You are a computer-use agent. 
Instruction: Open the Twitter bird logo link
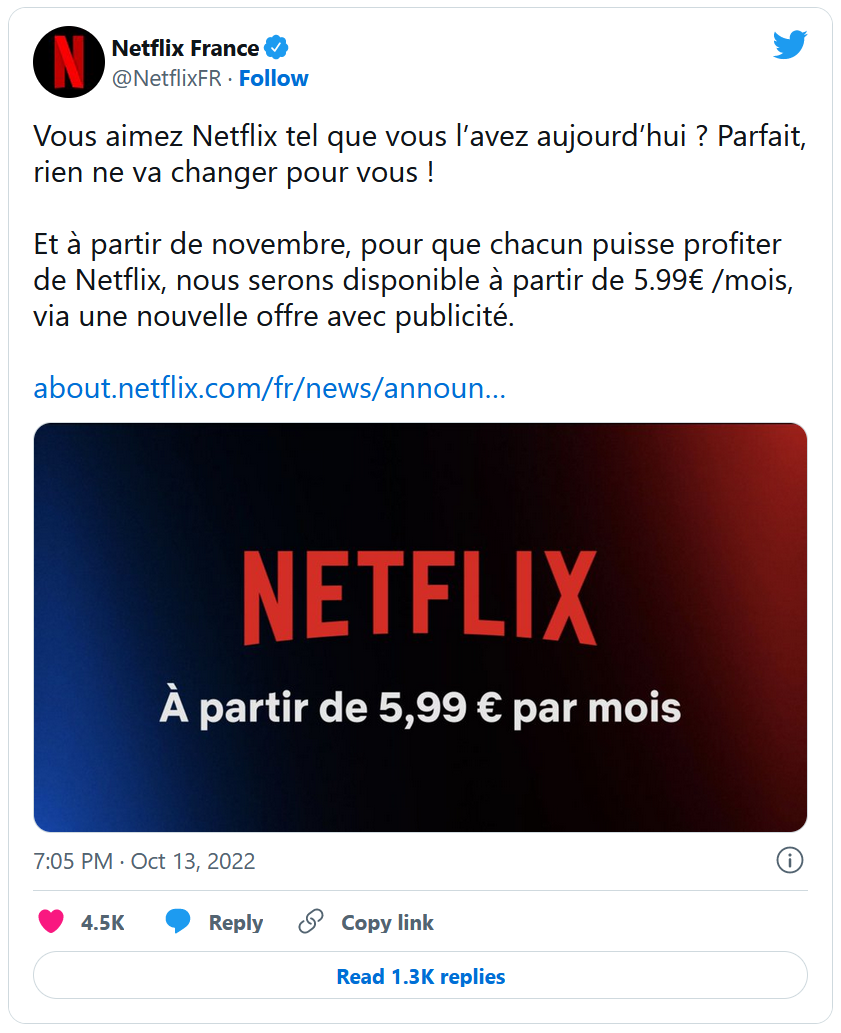pos(789,45)
